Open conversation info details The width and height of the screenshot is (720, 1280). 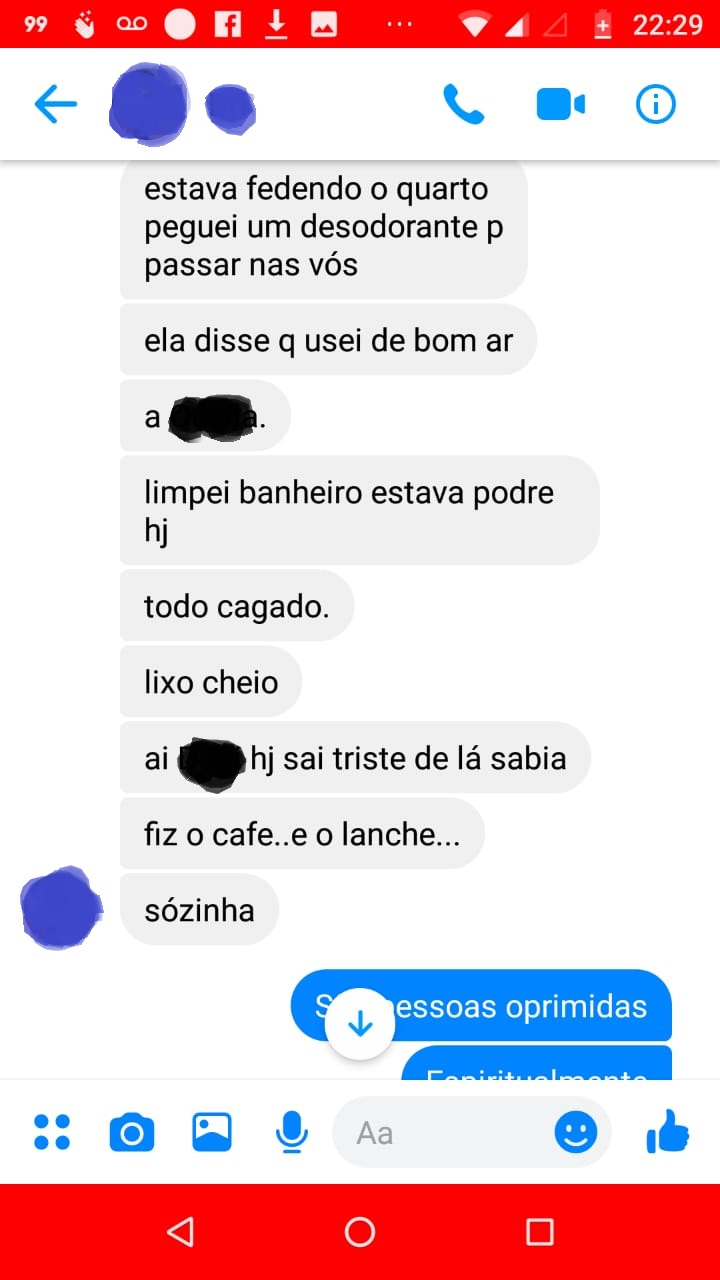pos(656,104)
